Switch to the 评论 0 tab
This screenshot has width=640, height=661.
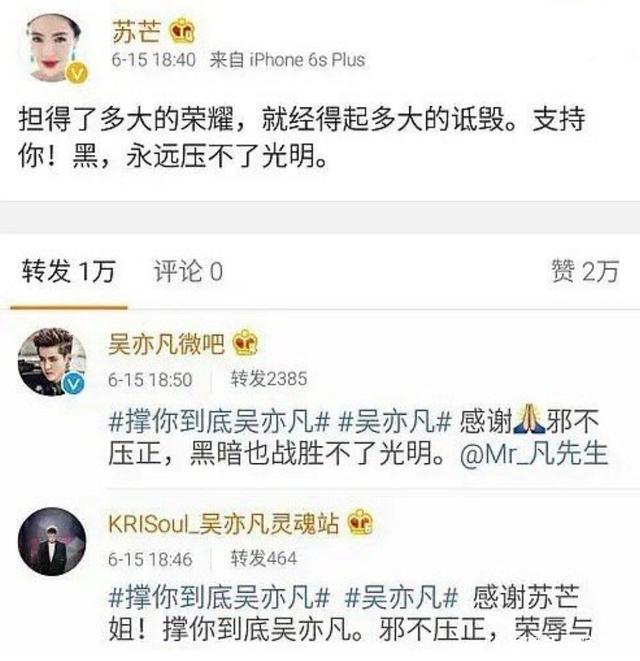click(188, 271)
